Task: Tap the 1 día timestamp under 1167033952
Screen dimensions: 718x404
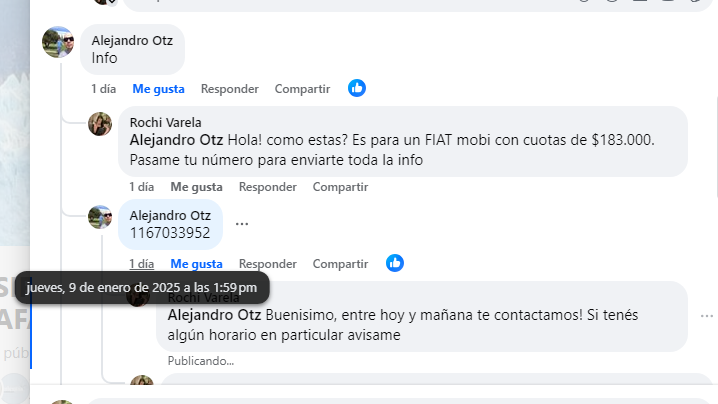Action: pos(141,264)
